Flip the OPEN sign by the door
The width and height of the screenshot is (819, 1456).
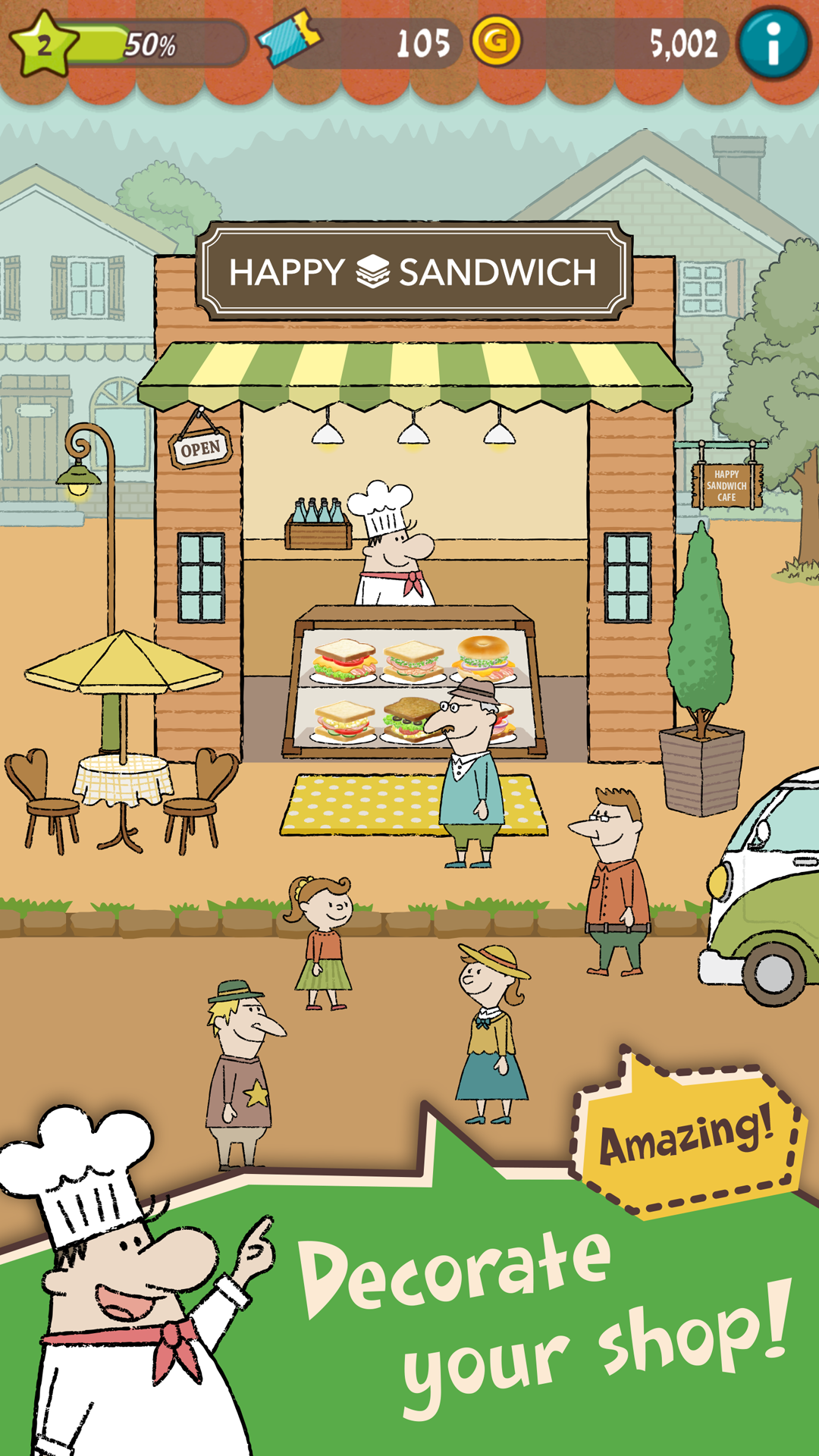tap(199, 449)
